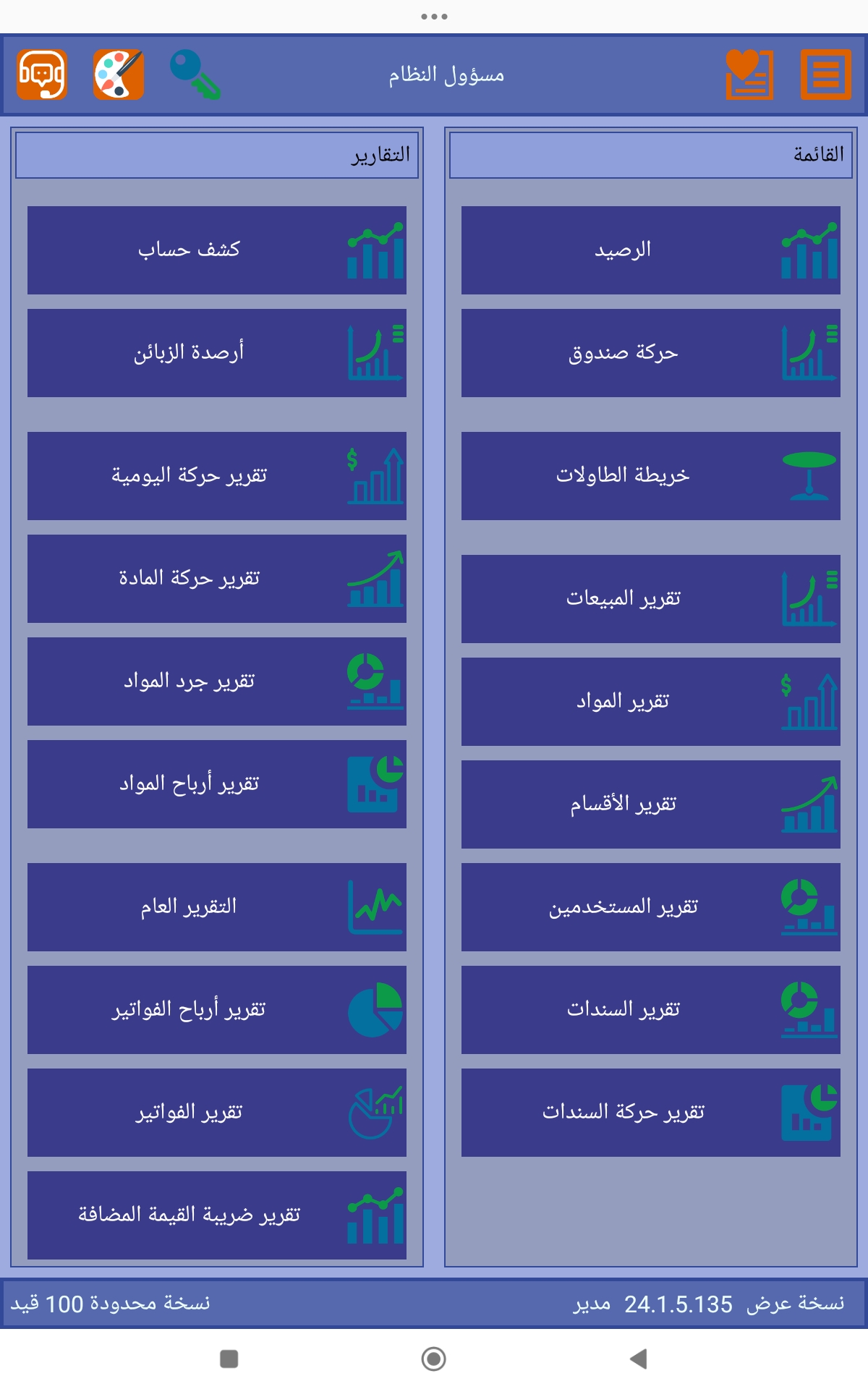Open the heart document icon
This screenshot has height=1389, width=868.
(749, 75)
